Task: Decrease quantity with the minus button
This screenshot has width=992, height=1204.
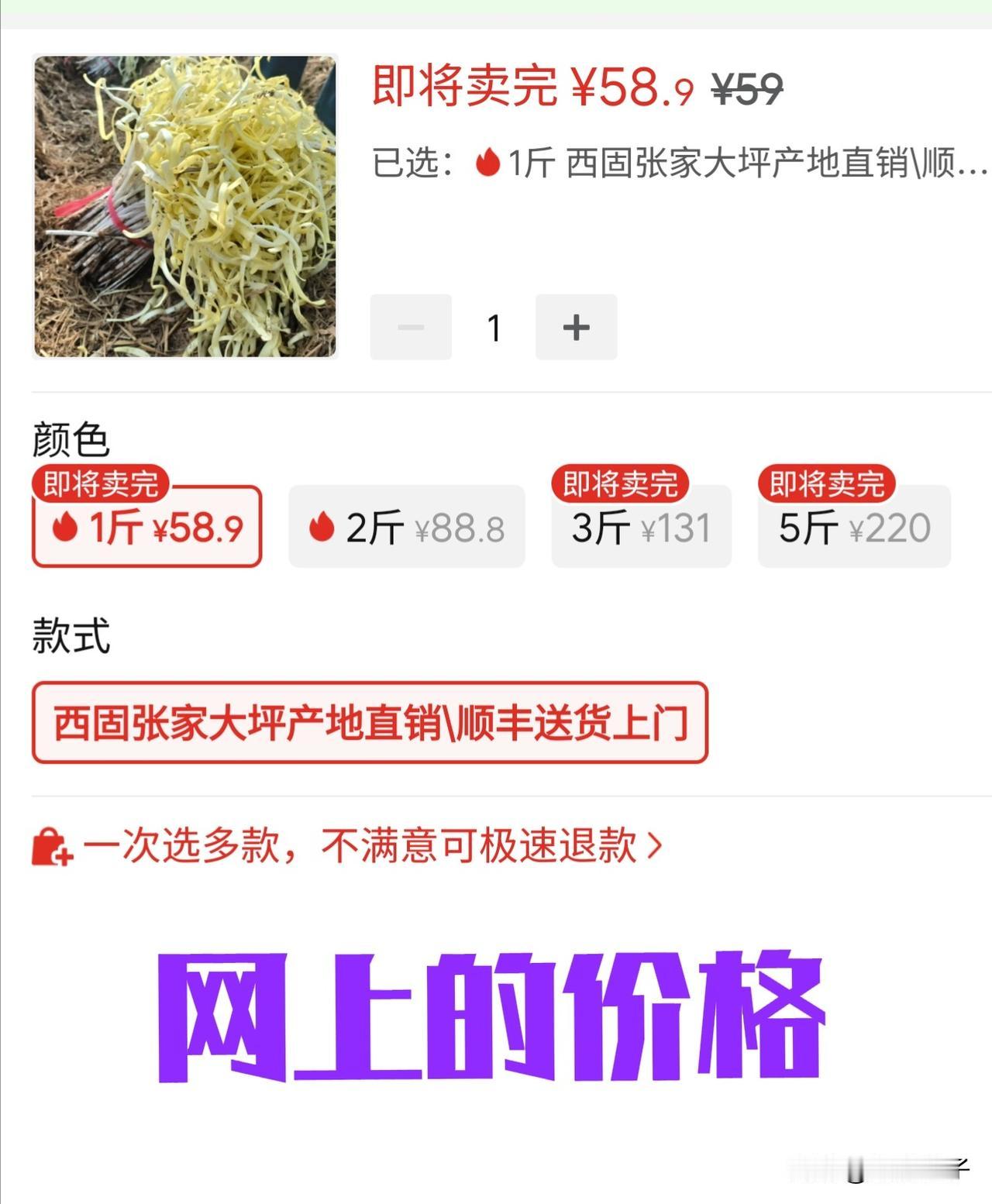Action: [411, 327]
